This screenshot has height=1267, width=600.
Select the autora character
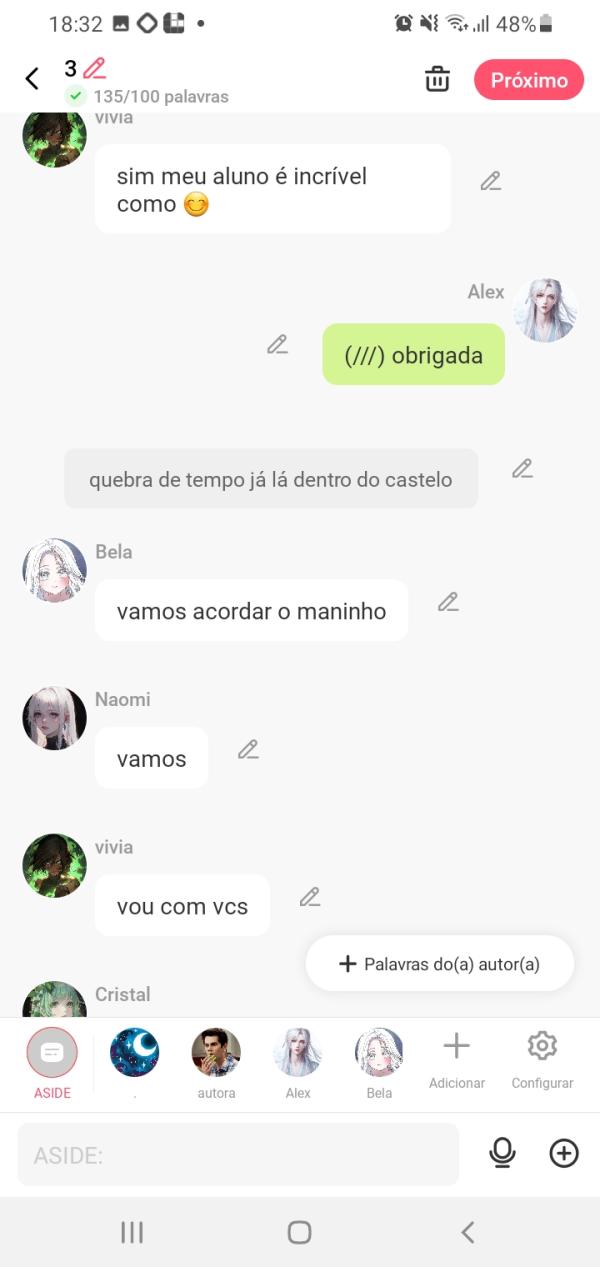[216, 1062]
